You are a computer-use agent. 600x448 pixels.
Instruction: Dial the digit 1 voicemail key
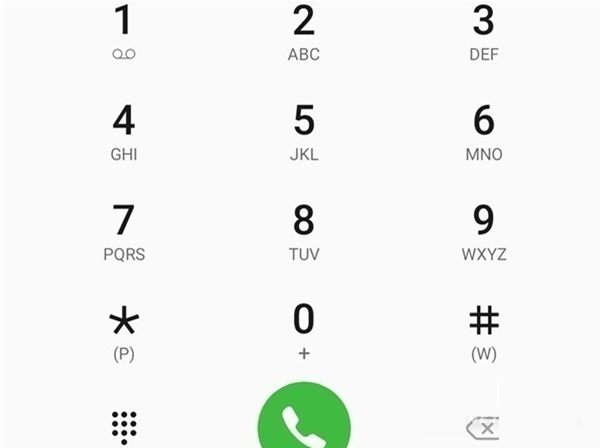(123, 30)
